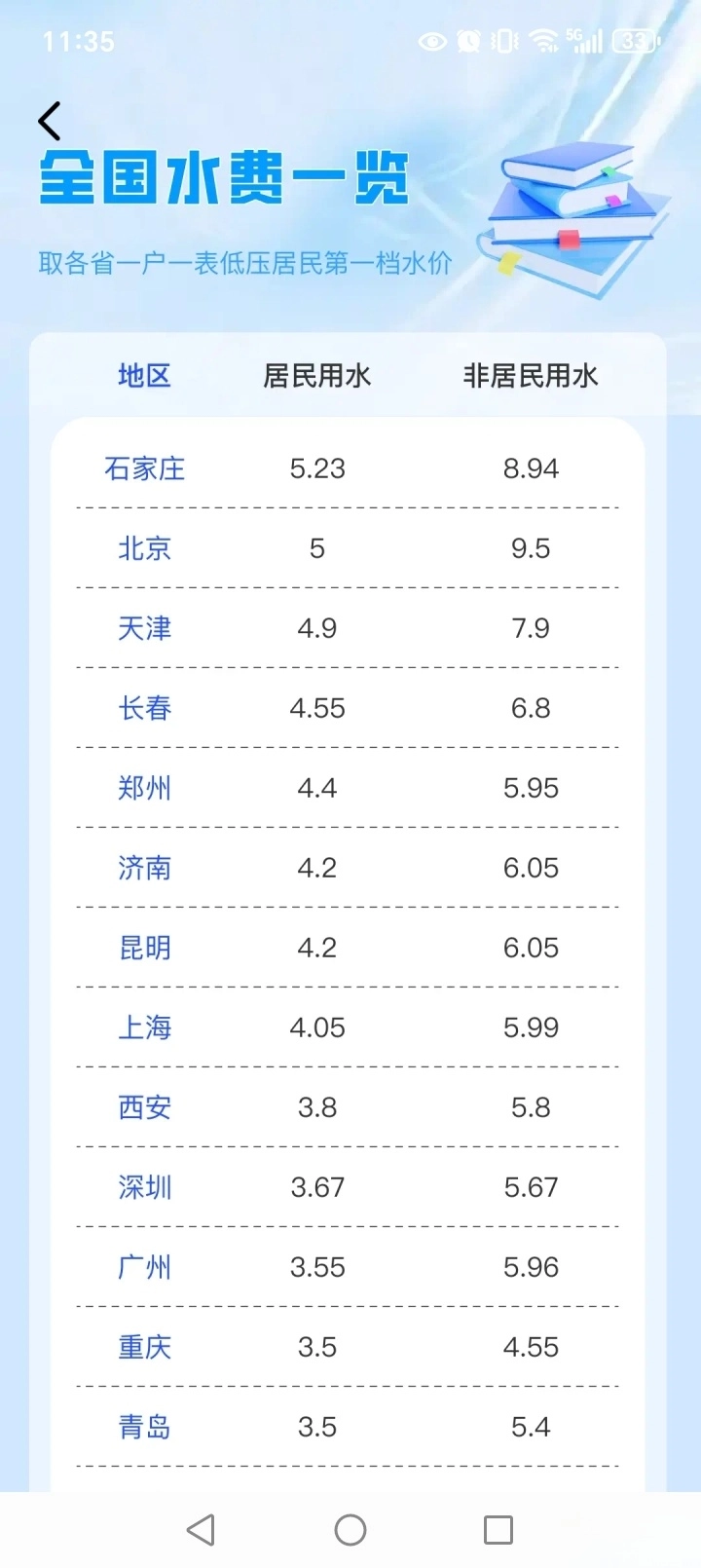This screenshot has height=1568, width=701.
Task: Open the recent apps square button
Action: (x=498, y=1529)
